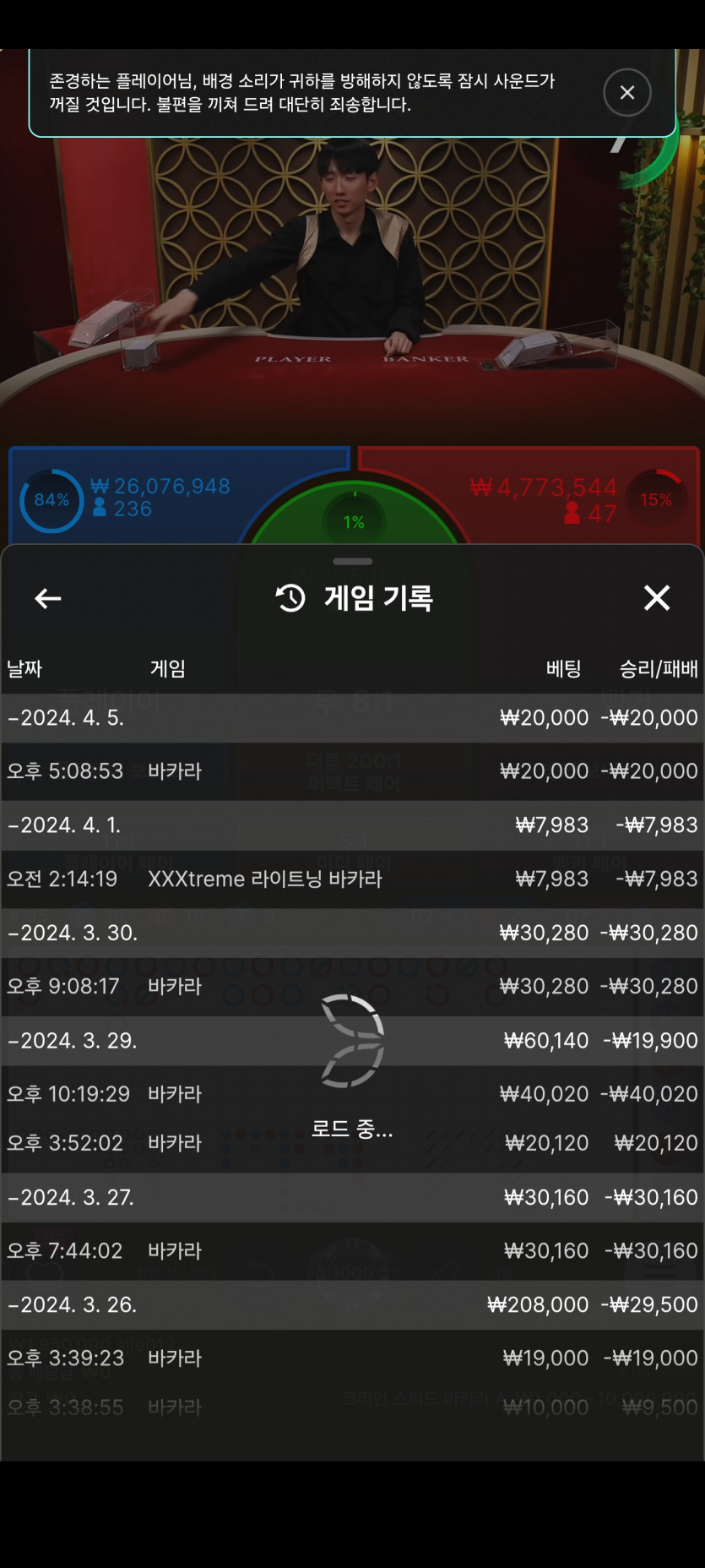Close the 게임 기록 panel
The image size is (705, 1568).
pyautogui.click(x=656, y=598)
